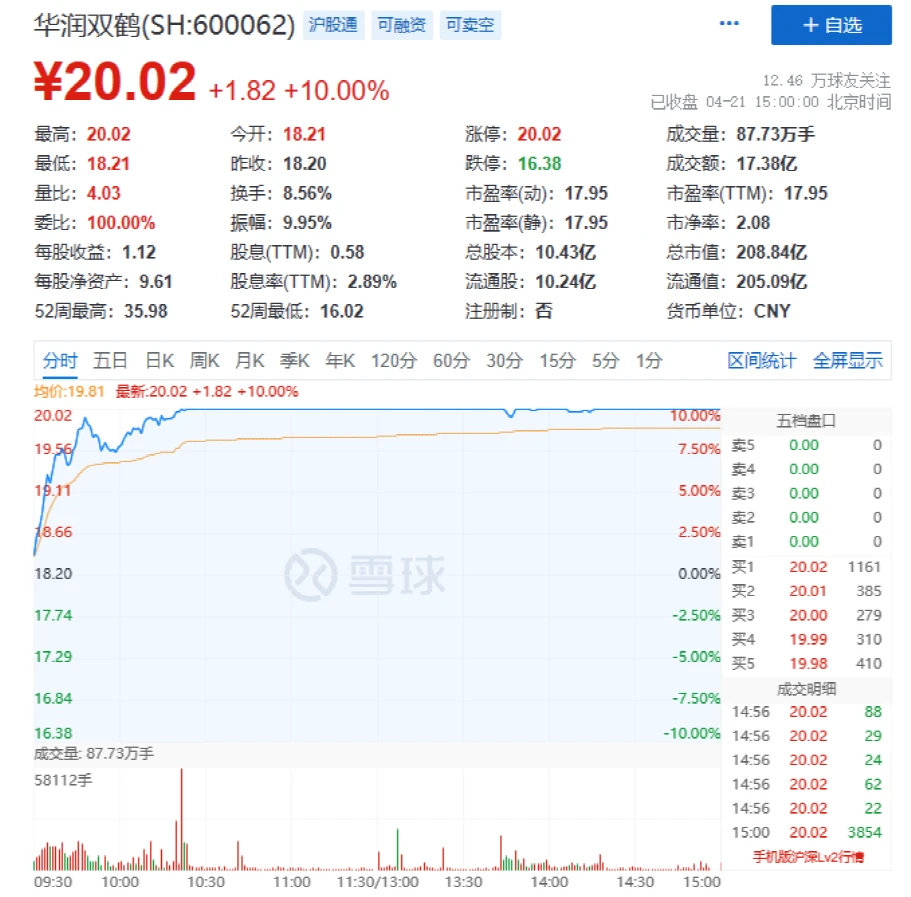Show chart in 全屏显示 fullscreen mode
The width and height of the screenshot is (911, 897).
point(847,361)
